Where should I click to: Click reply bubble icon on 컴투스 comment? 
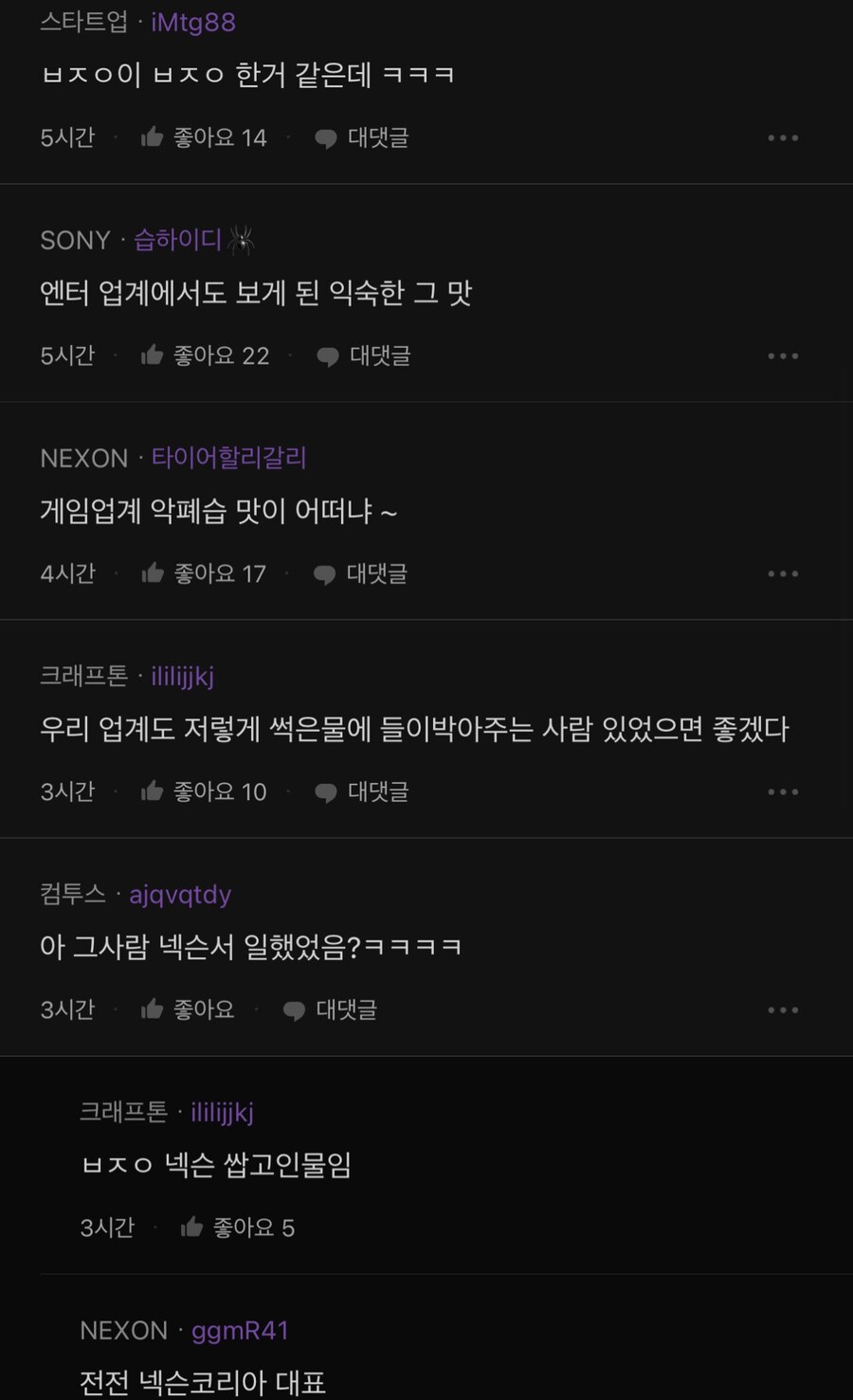pos(294,1009)
